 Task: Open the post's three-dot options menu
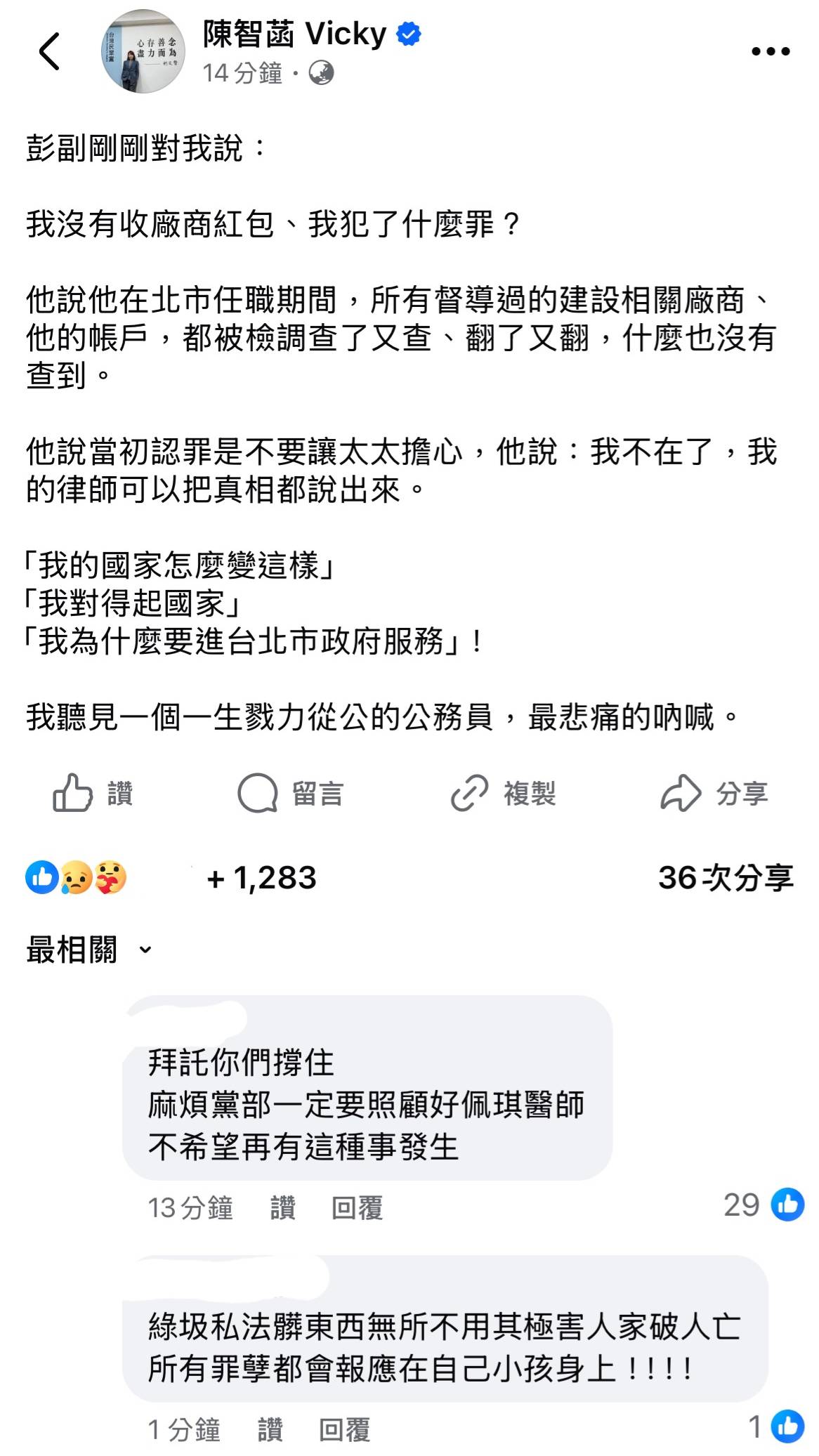[771, 51]
